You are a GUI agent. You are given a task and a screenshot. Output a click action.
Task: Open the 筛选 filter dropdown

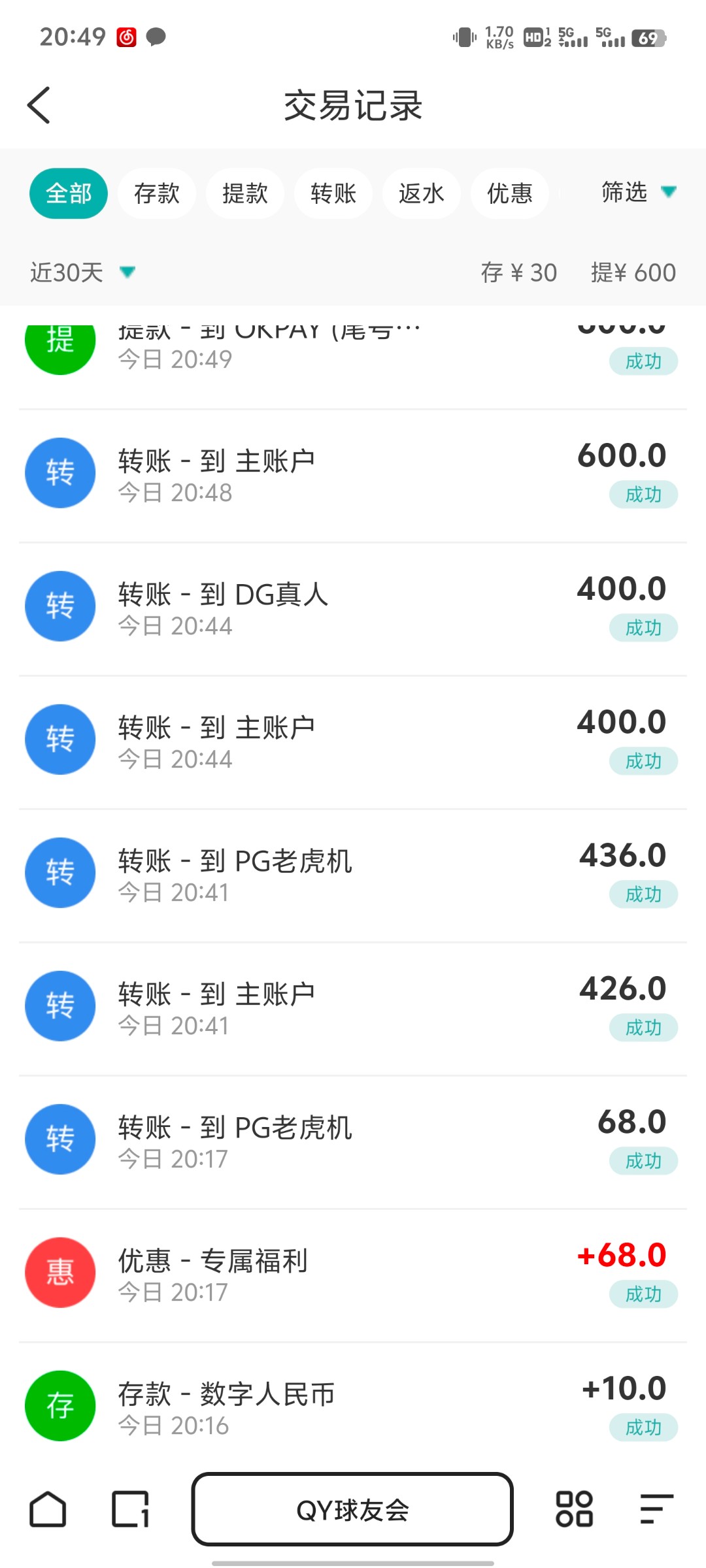click(638, 192)
